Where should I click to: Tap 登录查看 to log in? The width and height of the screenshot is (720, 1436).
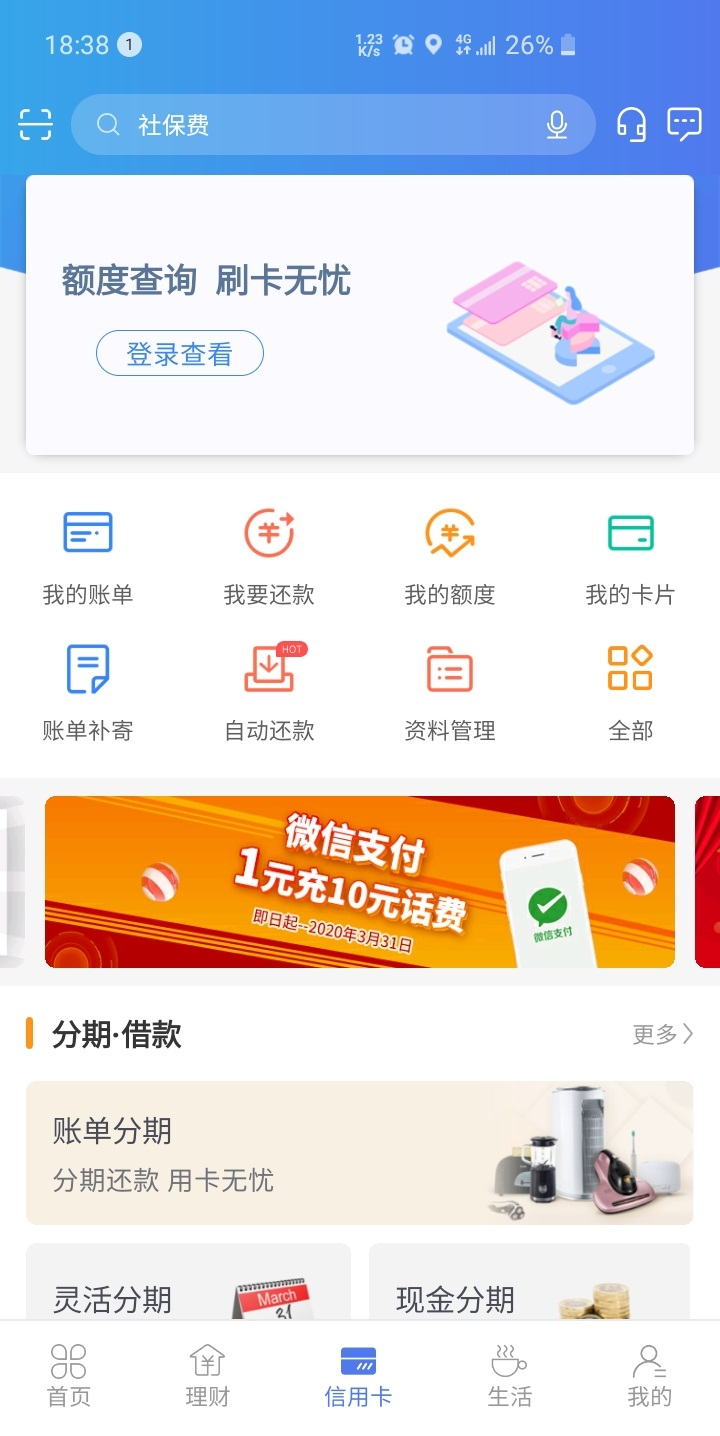[x=180, y=353]
